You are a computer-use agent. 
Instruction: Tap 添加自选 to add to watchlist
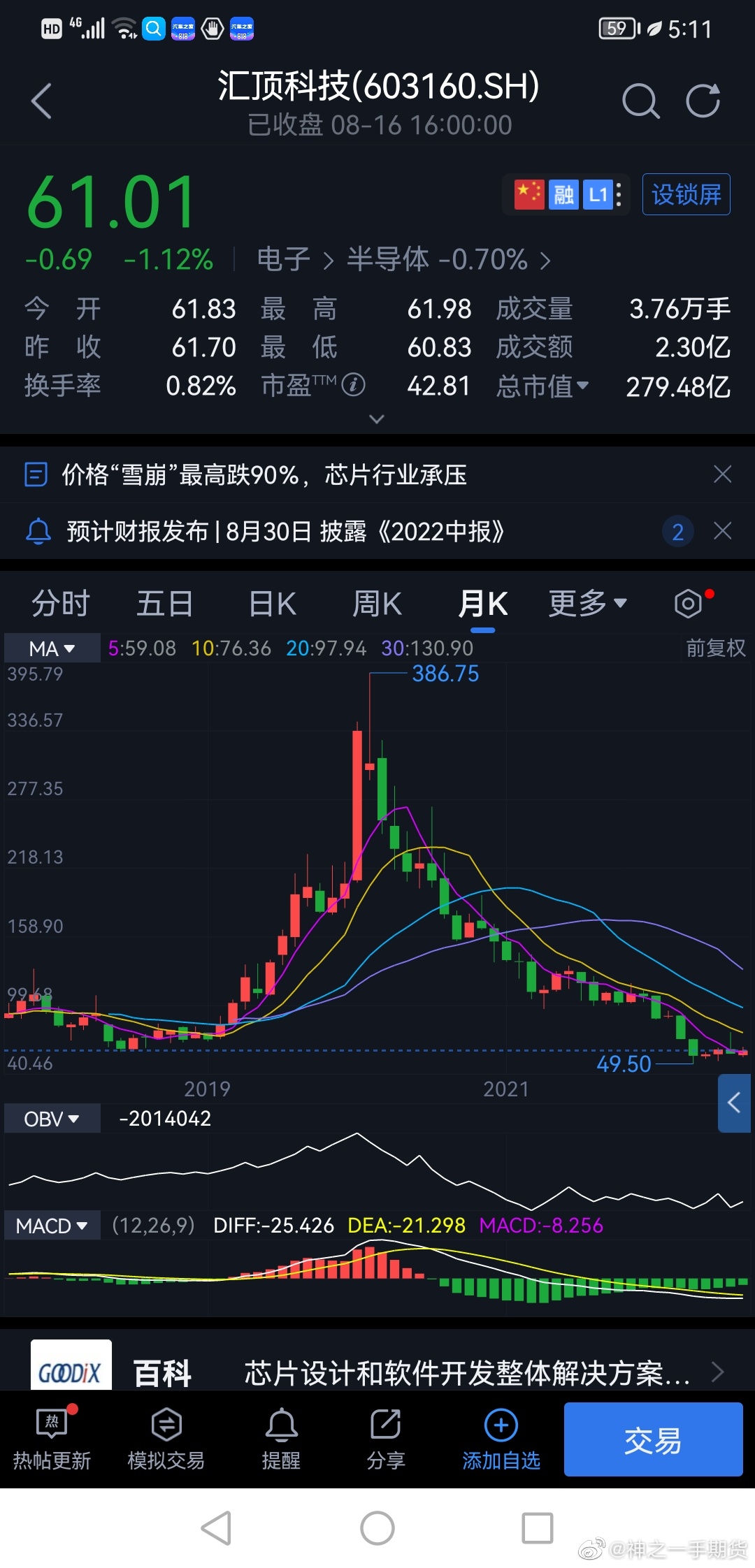point(501,1440)
